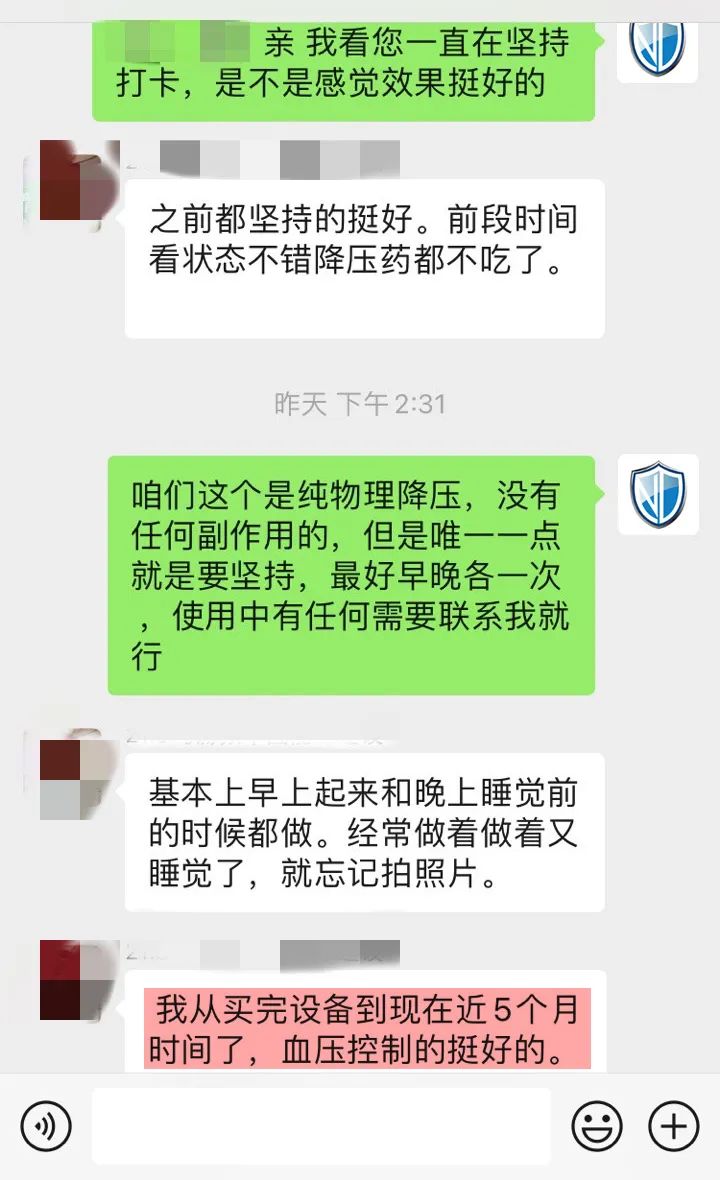Open the plus attachments menu

tap(674, 1127)
